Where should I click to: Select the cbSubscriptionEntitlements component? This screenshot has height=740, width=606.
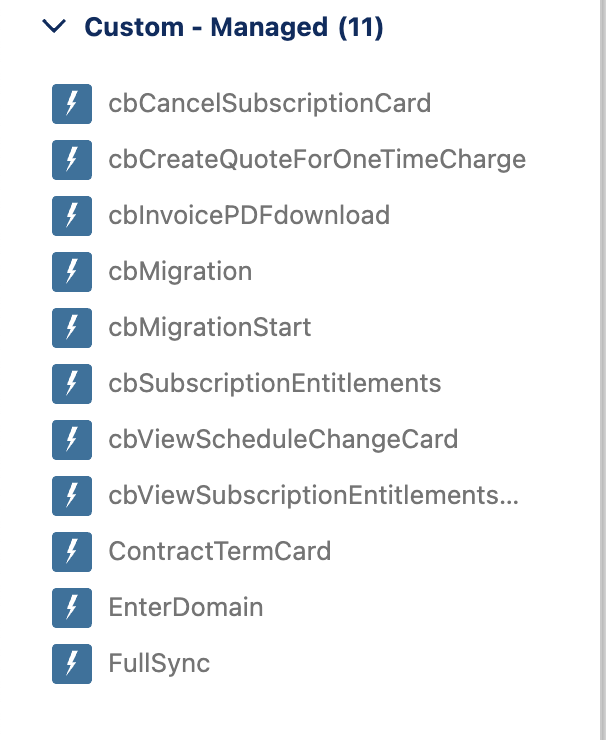click(x=274, y=383)
